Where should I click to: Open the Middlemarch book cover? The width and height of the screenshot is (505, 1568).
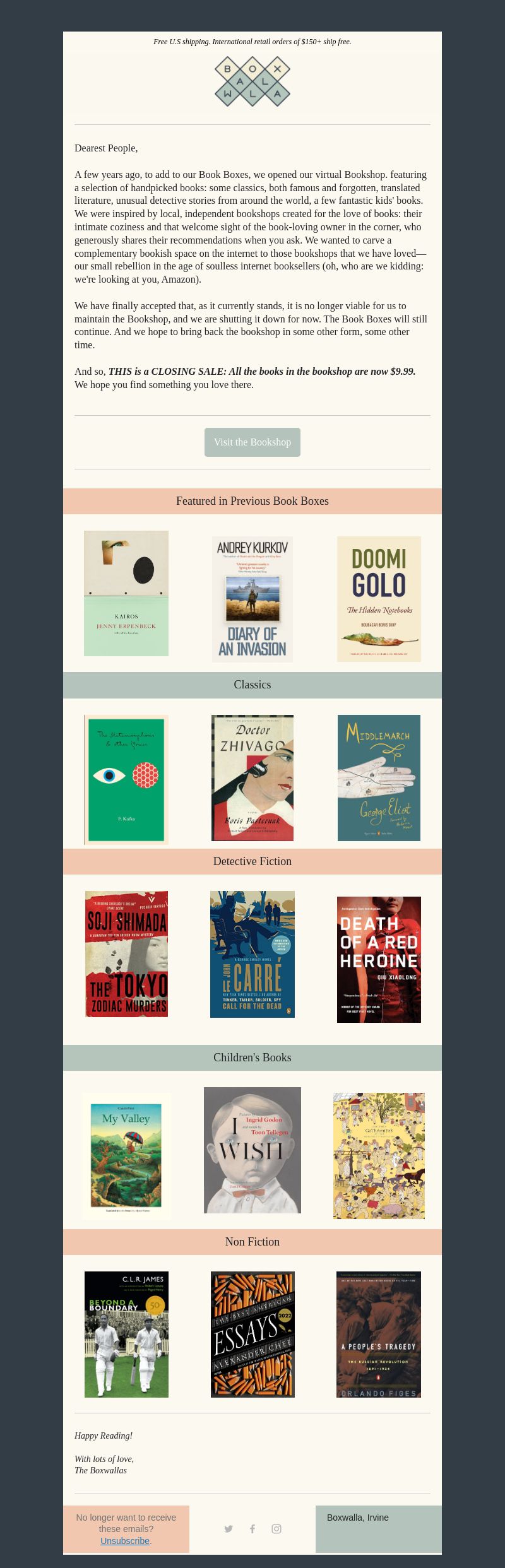pos(379,777)
